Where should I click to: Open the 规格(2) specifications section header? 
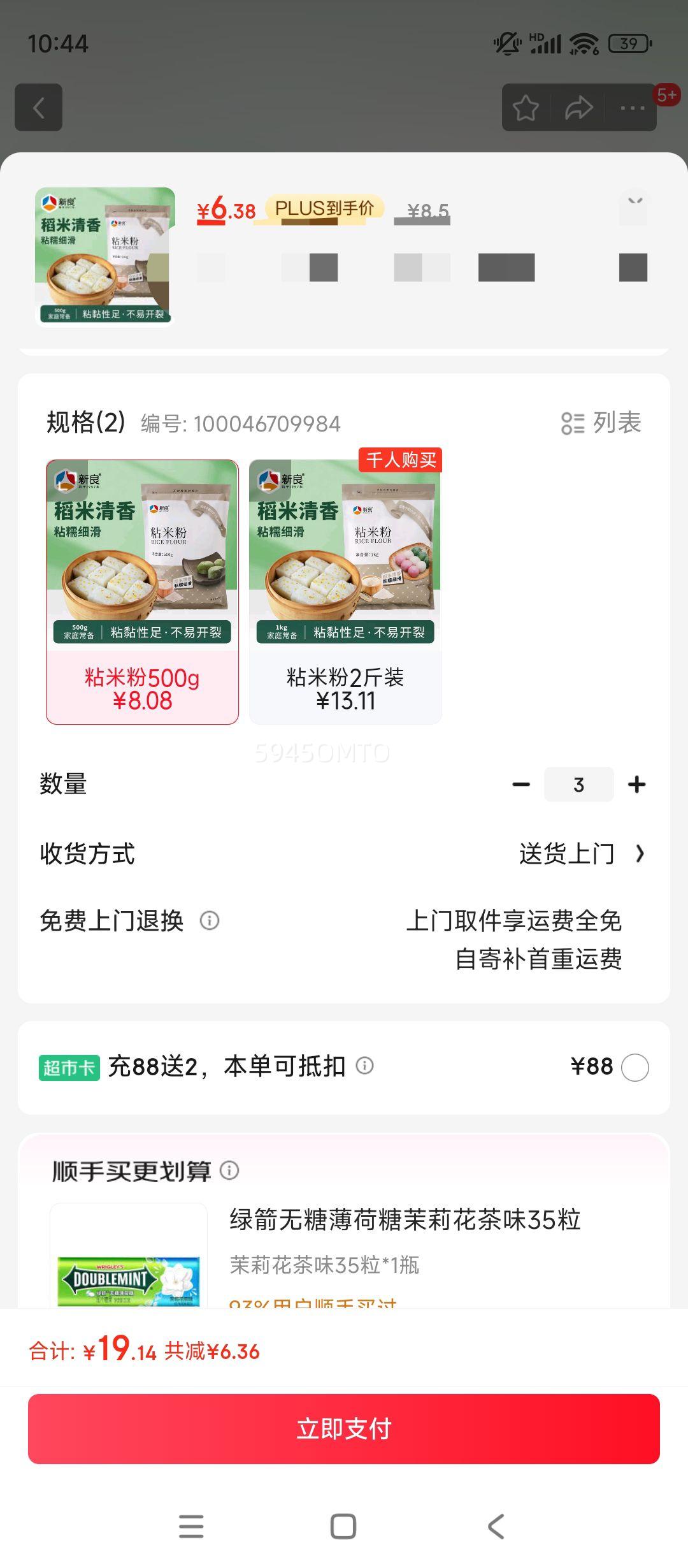click(x=83, y=422)
